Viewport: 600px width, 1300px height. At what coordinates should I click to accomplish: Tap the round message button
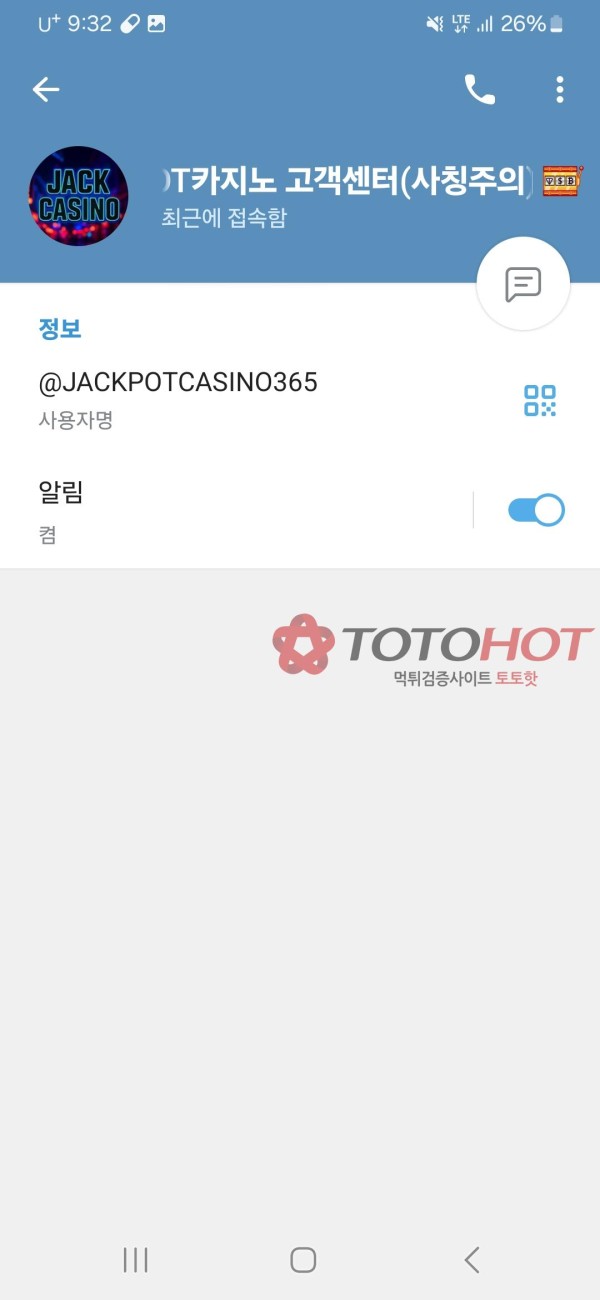pyautogui.click(x=523, y=285)
